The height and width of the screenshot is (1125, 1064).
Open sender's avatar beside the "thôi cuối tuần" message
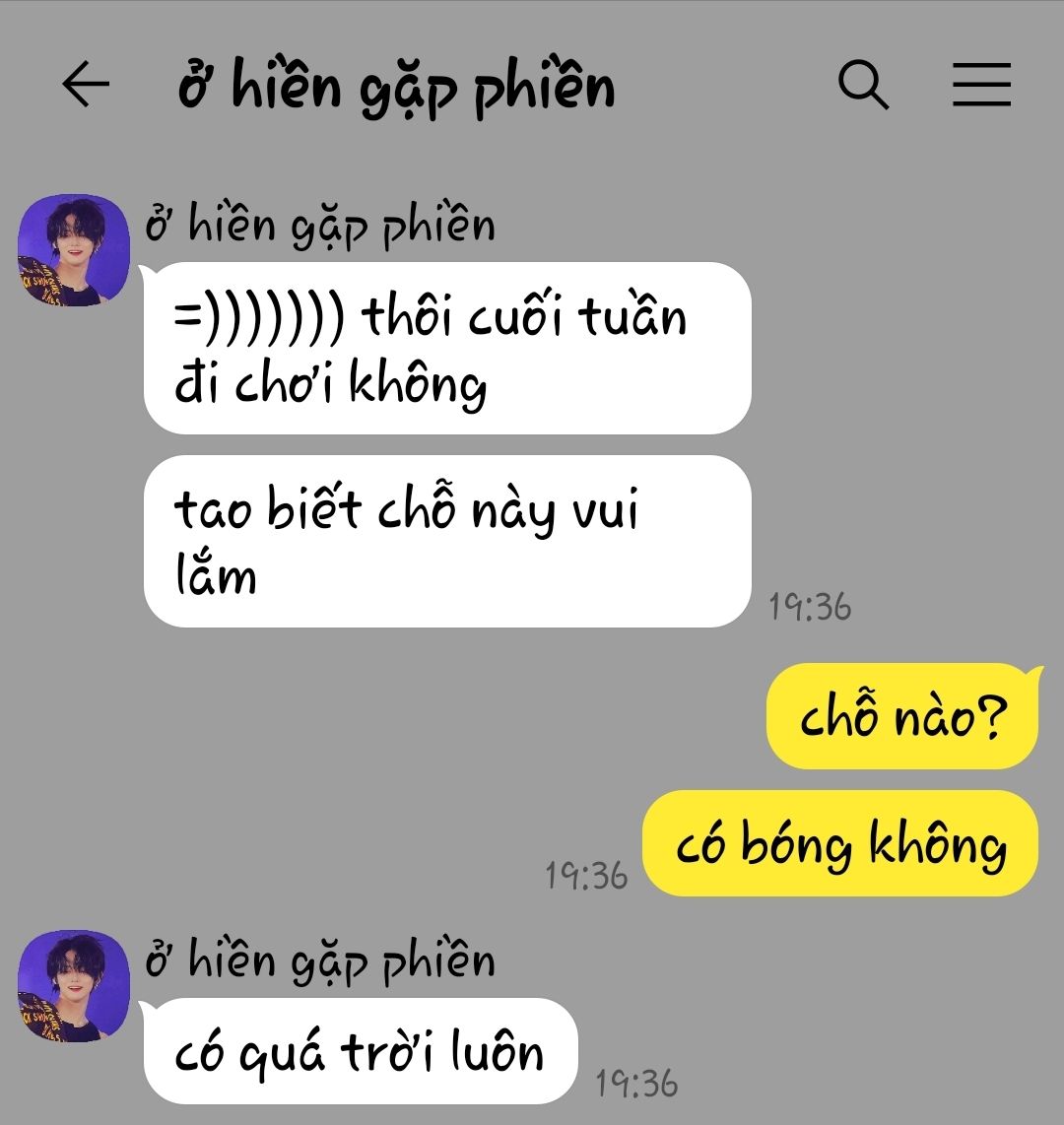coord(74,250)
